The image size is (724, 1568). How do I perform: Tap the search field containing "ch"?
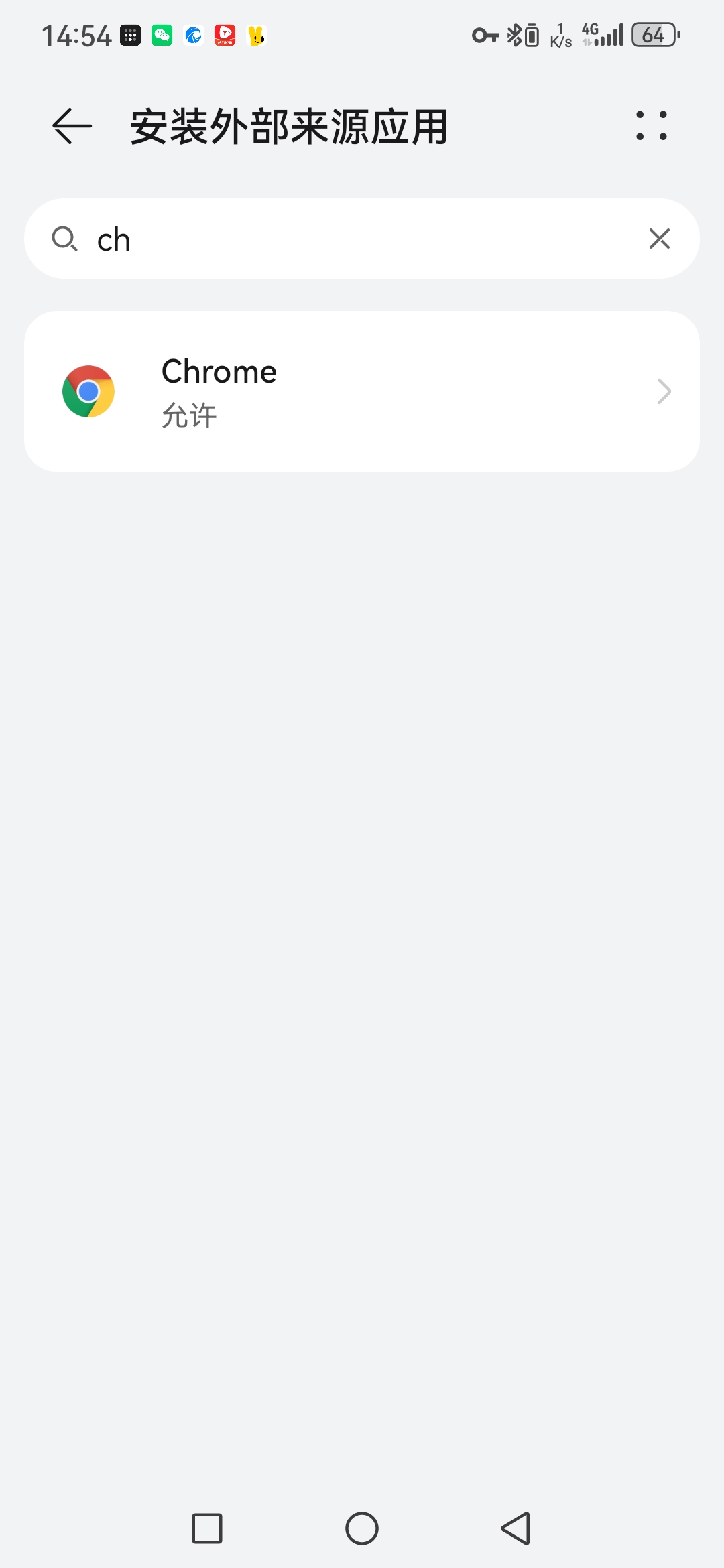pos(362,239)
